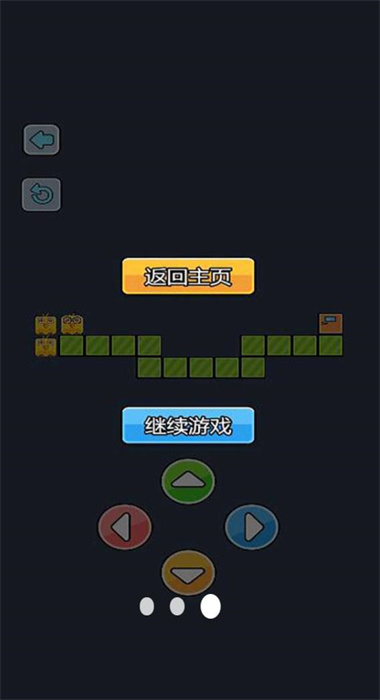Restart the level with the reset icon
This screenshot has height=700, width=380.
[x=42, y=195]
